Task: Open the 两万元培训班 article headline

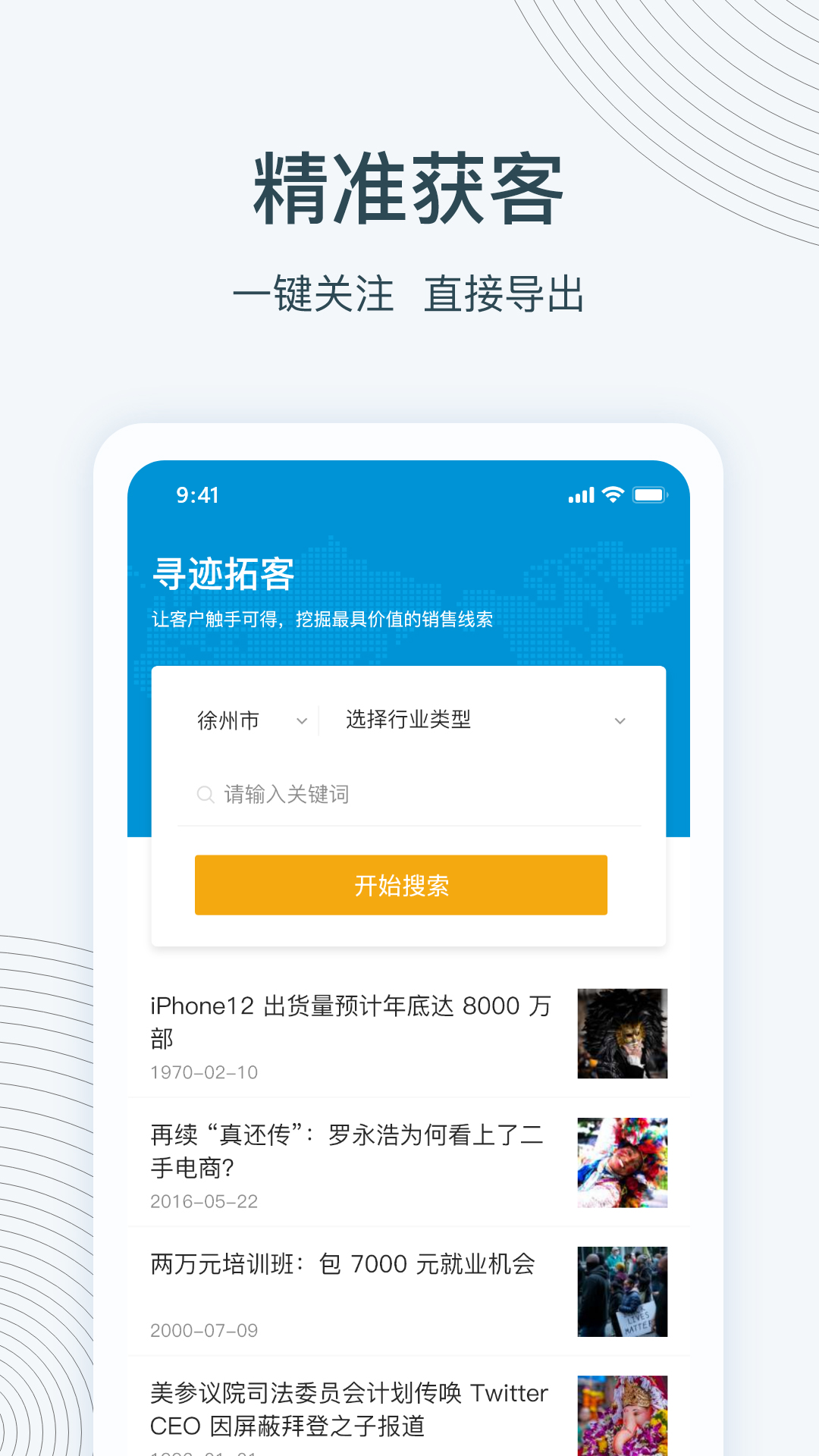Action: 342,1264
